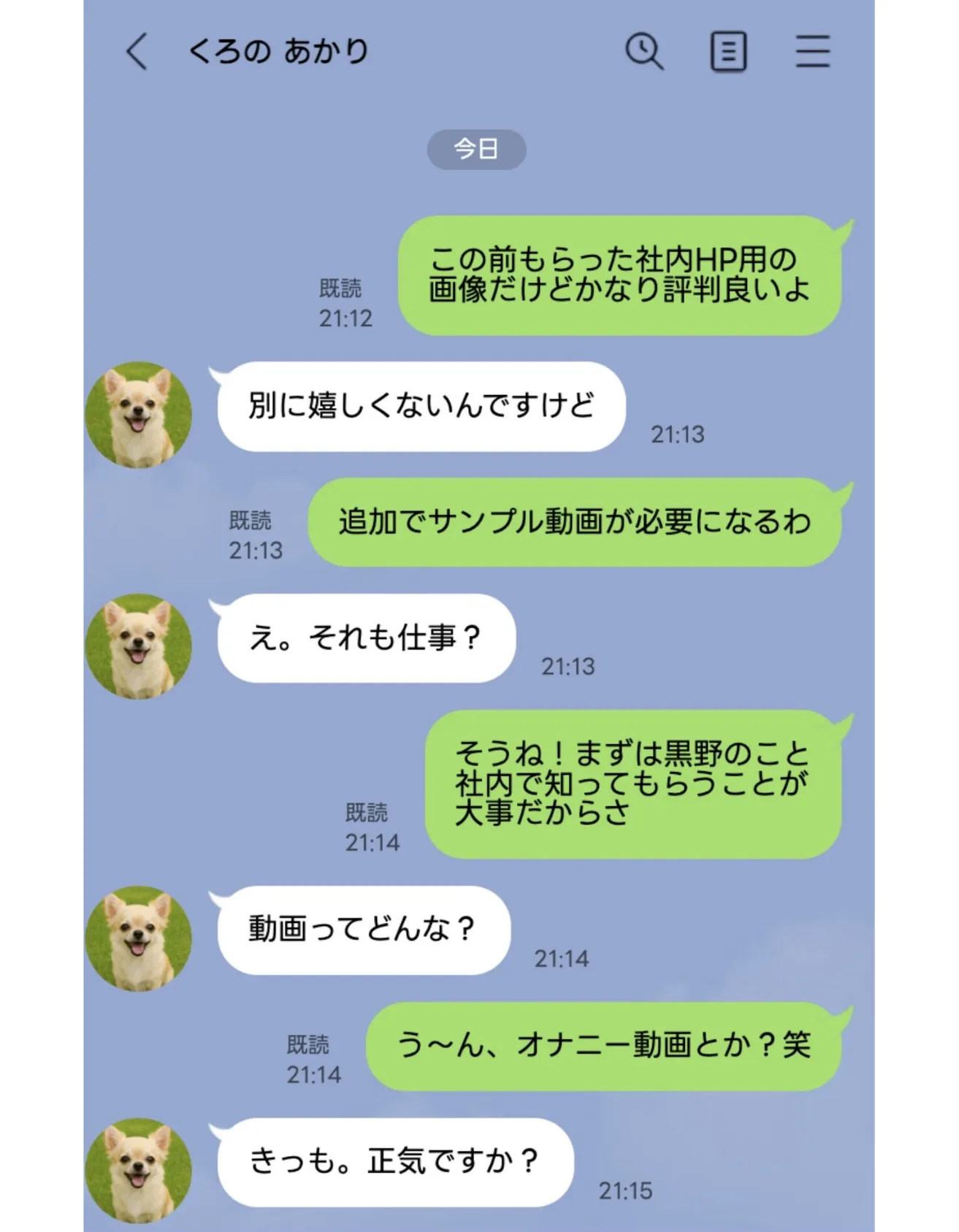Open the chat message search

click(x=643, y=51)
